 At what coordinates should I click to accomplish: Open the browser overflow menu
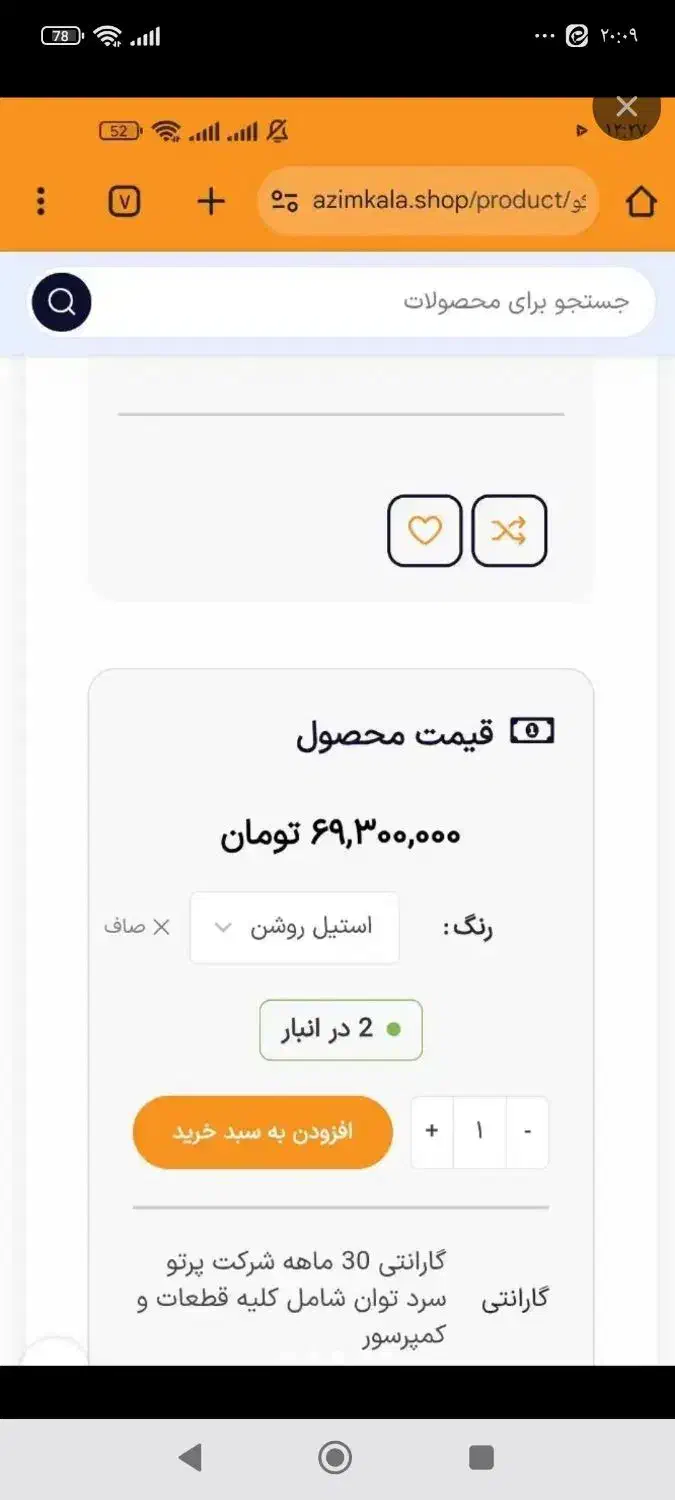pos(41,202)
